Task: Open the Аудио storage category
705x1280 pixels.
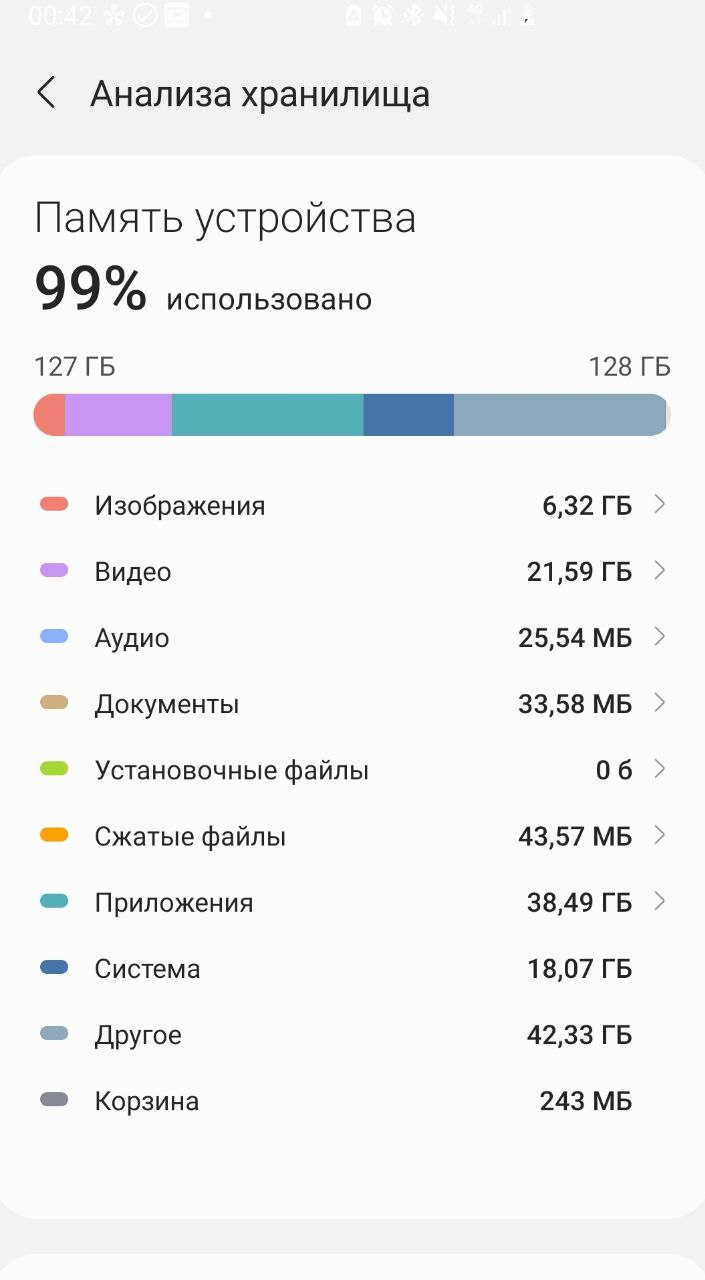Action: point(352,637)
